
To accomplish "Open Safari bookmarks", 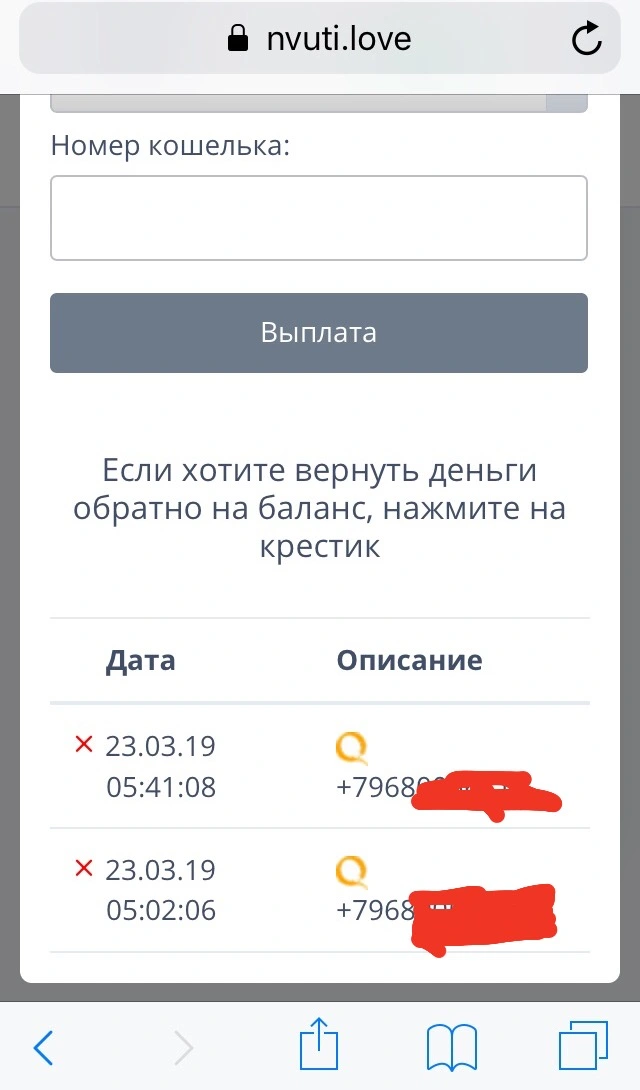I will click(452, 1047).
